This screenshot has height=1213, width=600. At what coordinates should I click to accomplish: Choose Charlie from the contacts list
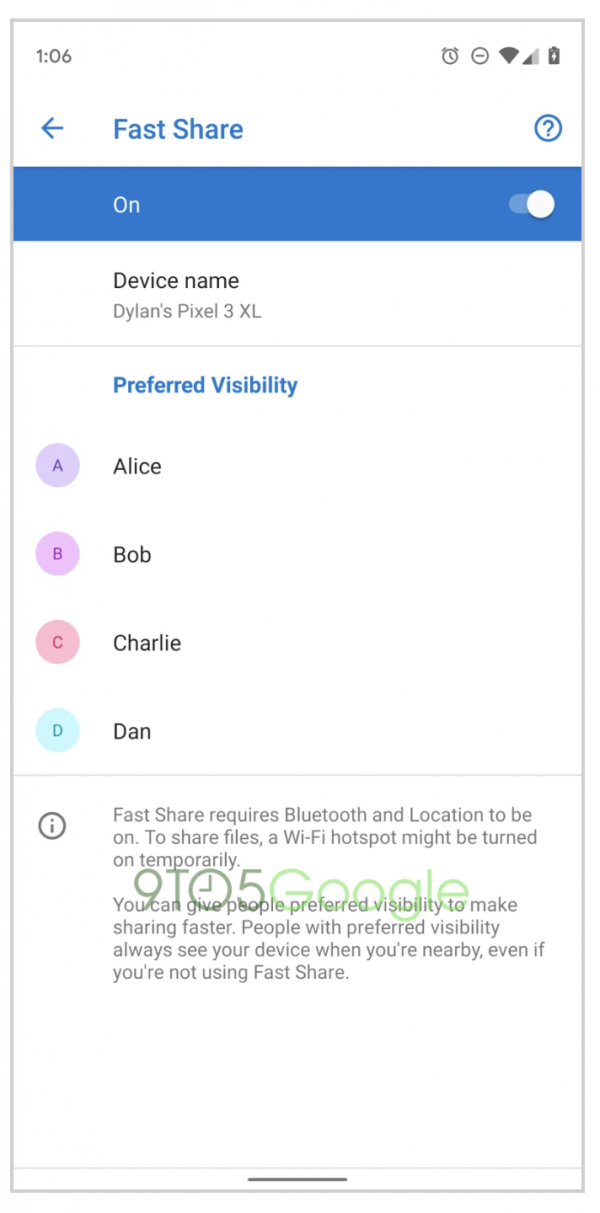297,643
